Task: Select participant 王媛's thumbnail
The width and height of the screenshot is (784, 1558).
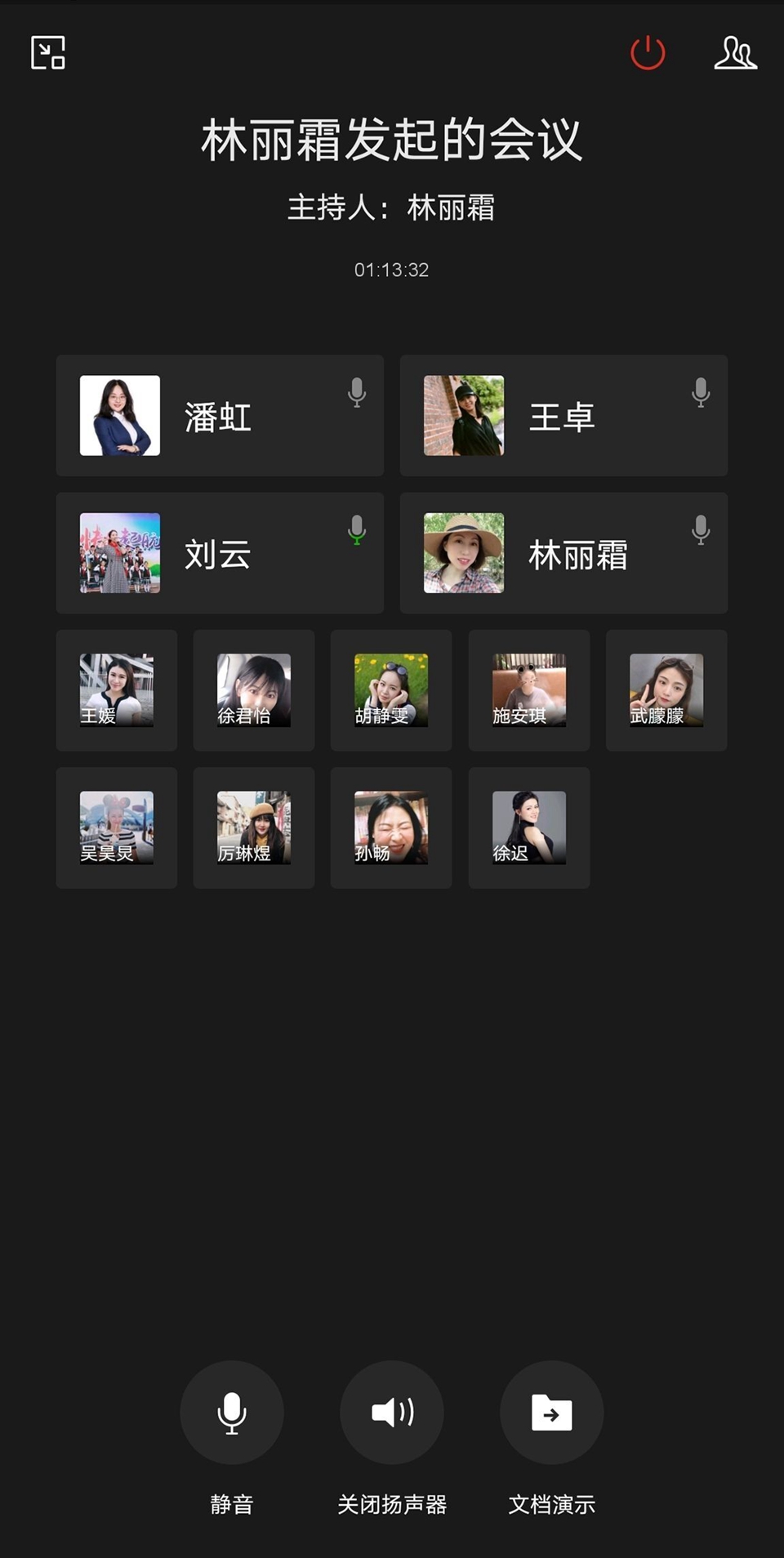Action: click(x=116, y=690)
